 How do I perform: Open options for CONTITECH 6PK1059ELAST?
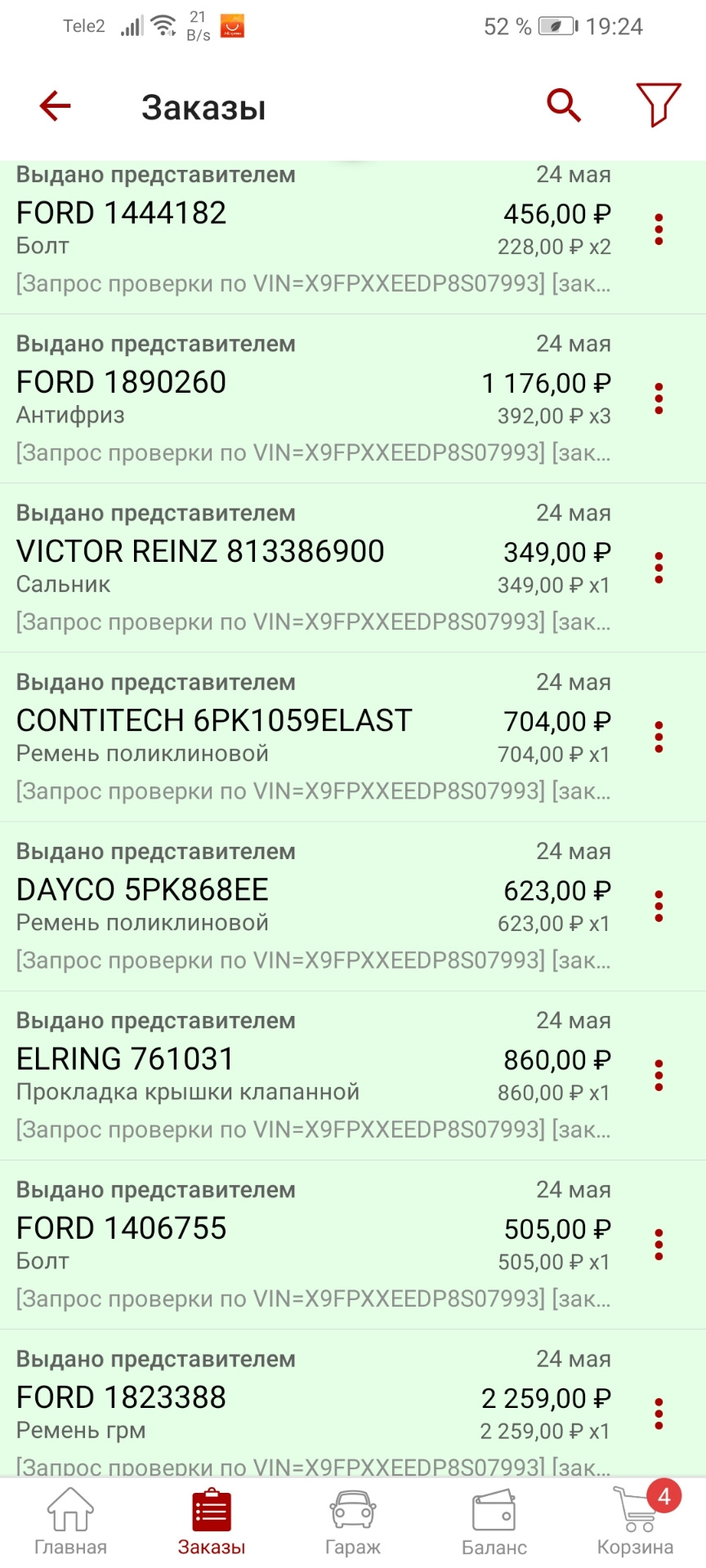659,737
